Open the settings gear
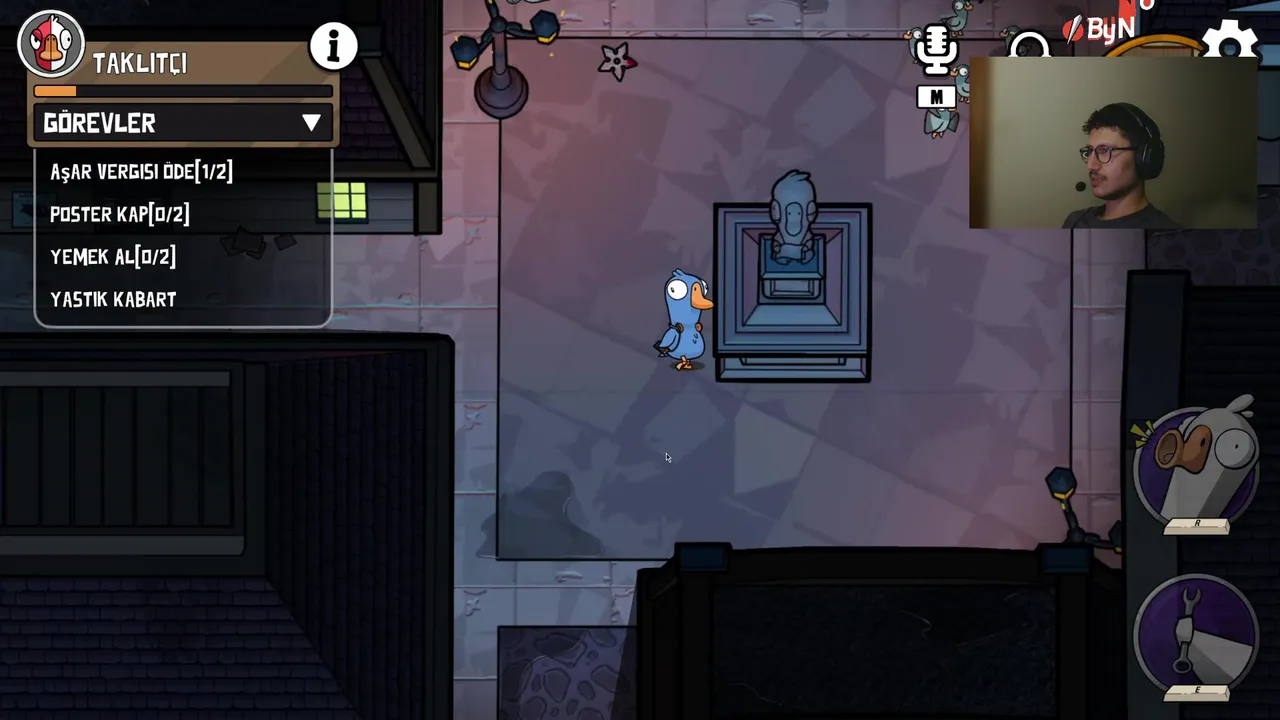The width and height of the screenshot is (1280, 720). pyautogui.click(x=1228, y=40)
